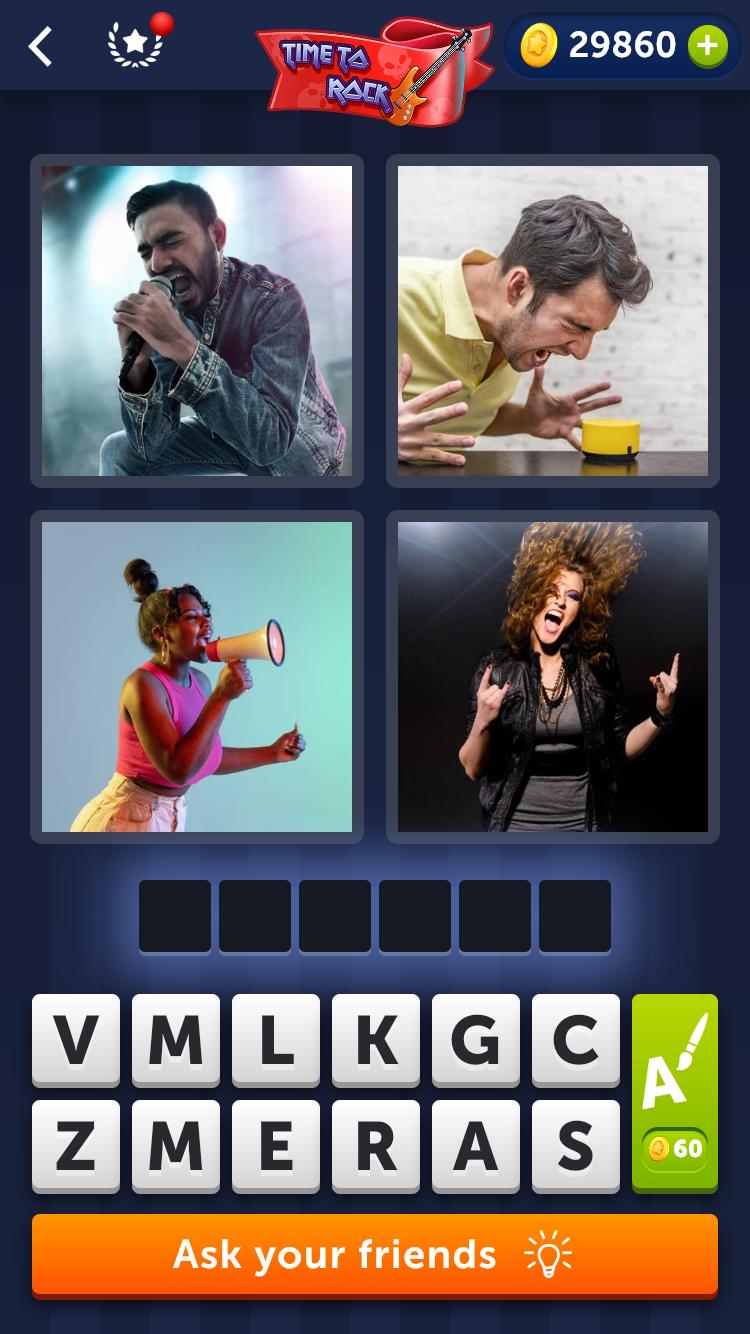Add more coins with the plus button
Image resolution: width=750 pixels, height=1334 pixels.
click(x=707, y=45)
